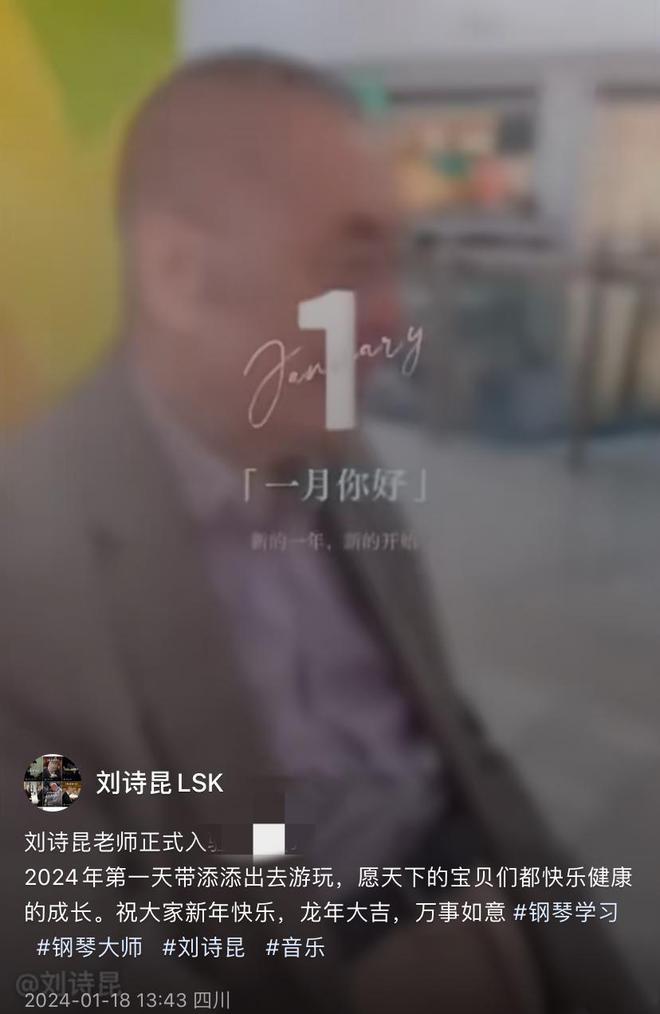Image resolution: width=660 pixels, height=1014 pixels.
Task: Open 刘诗昆 LSK profile avatar
Action: coord(52,782)
